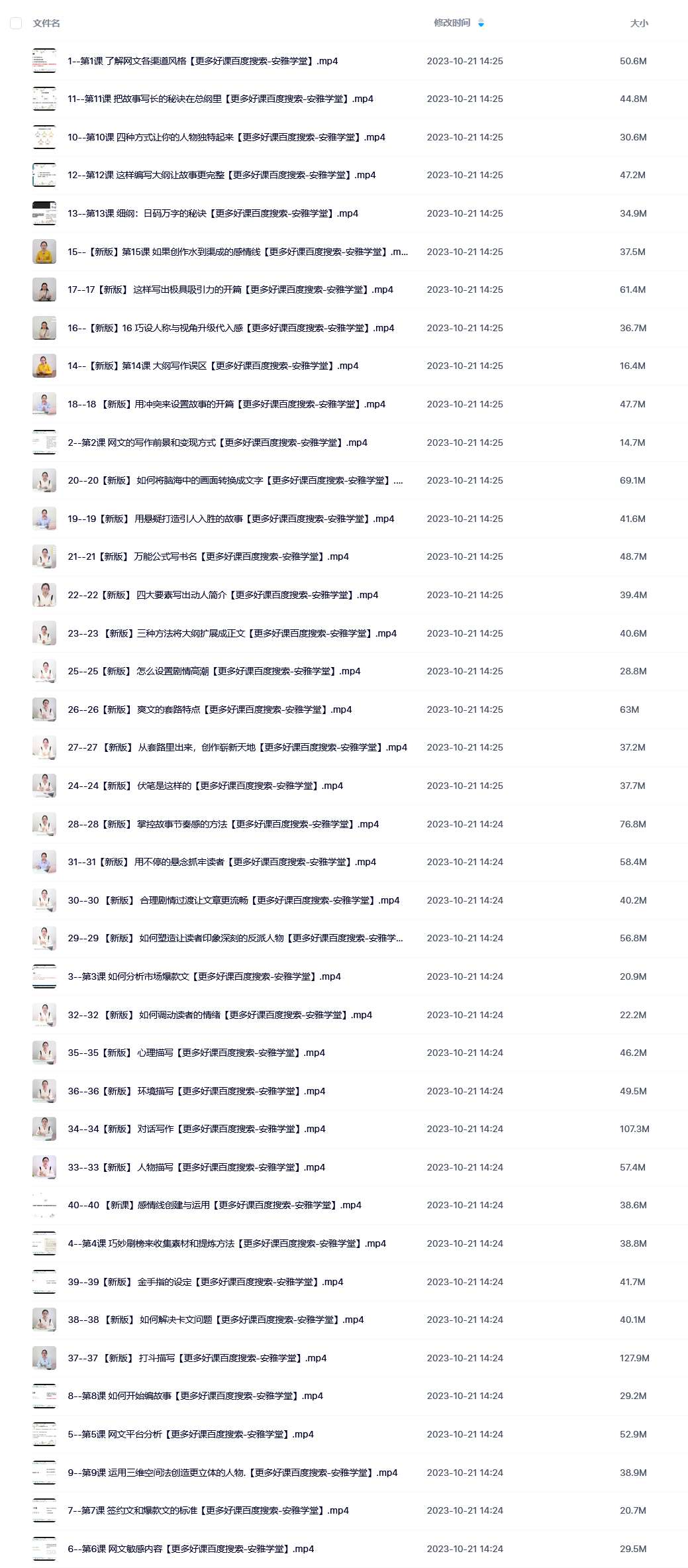Open 5--第5课 网文平台分析 file

point(191,1434)
